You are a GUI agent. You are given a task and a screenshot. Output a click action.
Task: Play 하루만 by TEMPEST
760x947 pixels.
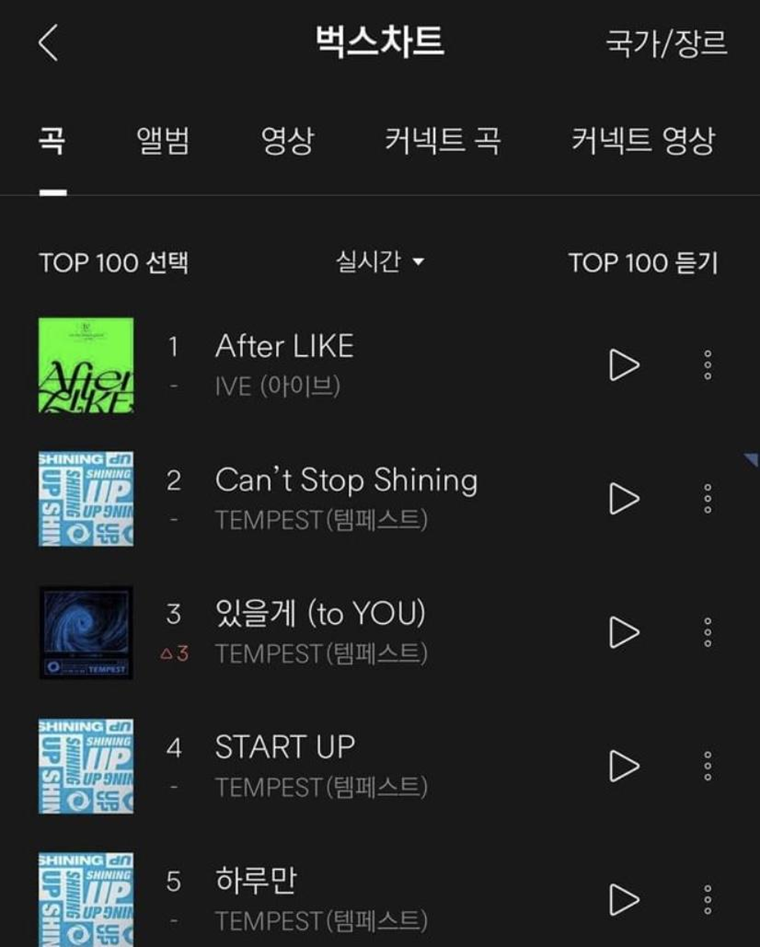click(x=624, y=897)
